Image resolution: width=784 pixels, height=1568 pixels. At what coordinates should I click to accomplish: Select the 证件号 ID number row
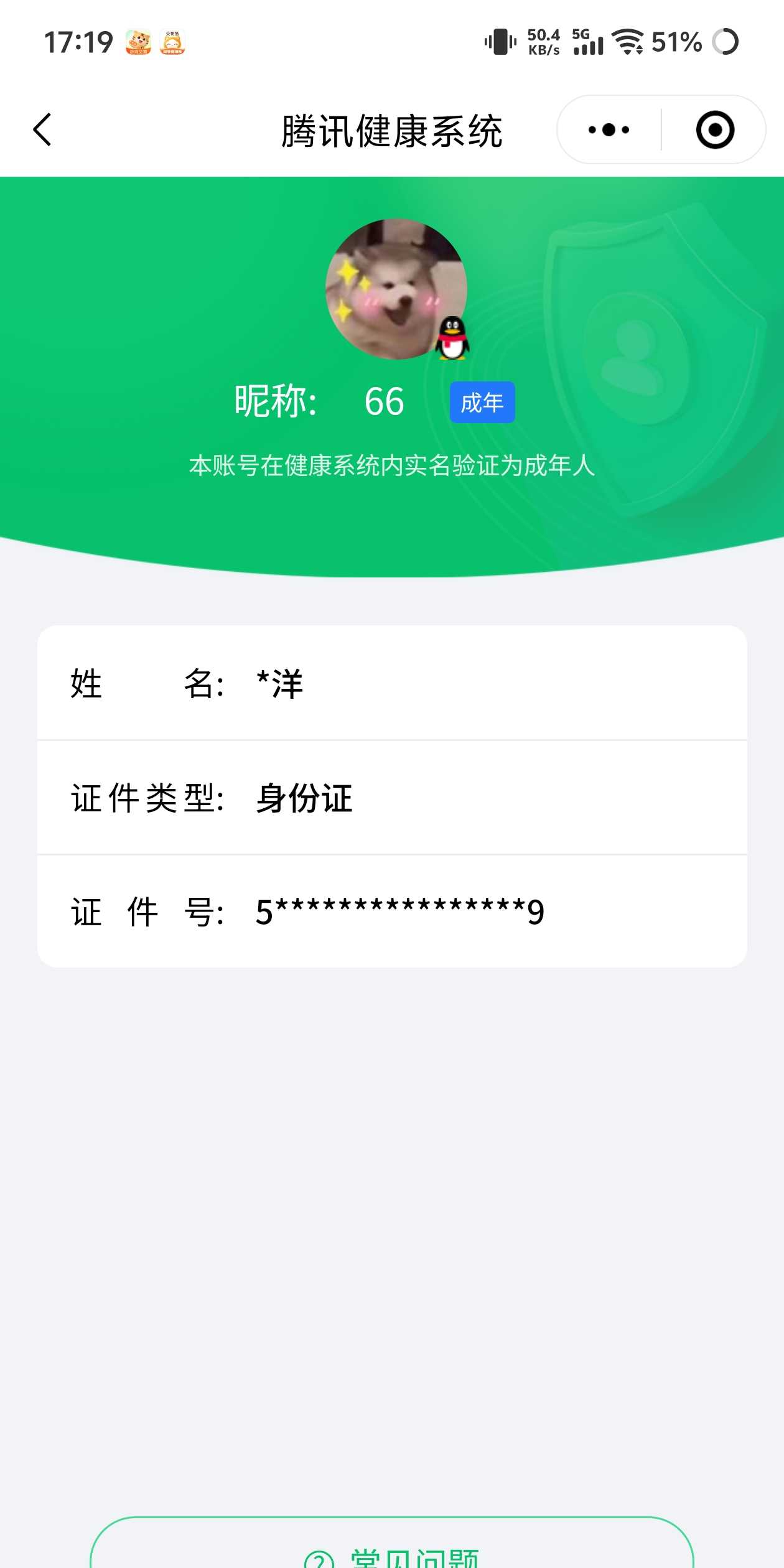pos(392,912)
